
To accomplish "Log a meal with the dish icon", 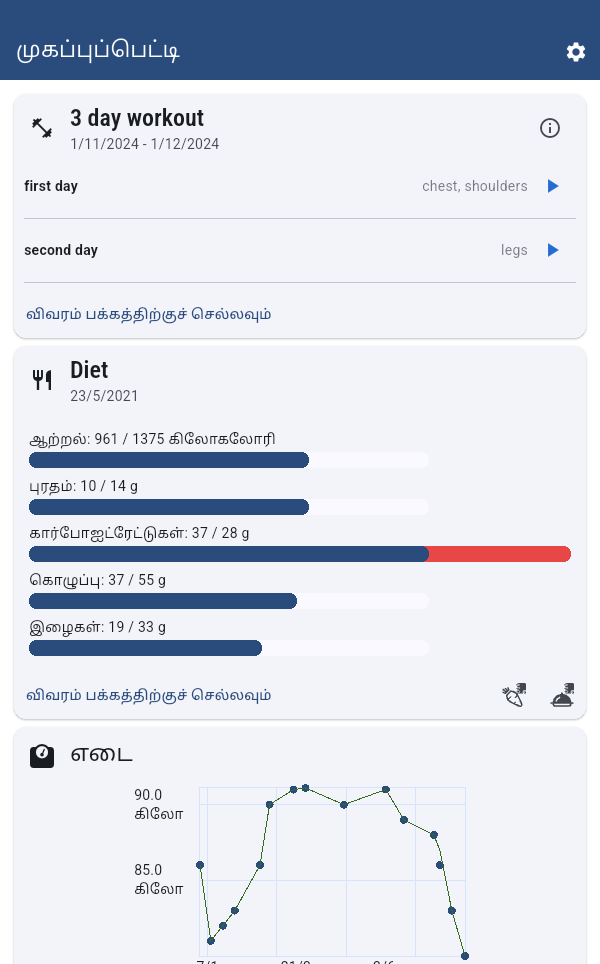I will point(562,695).
